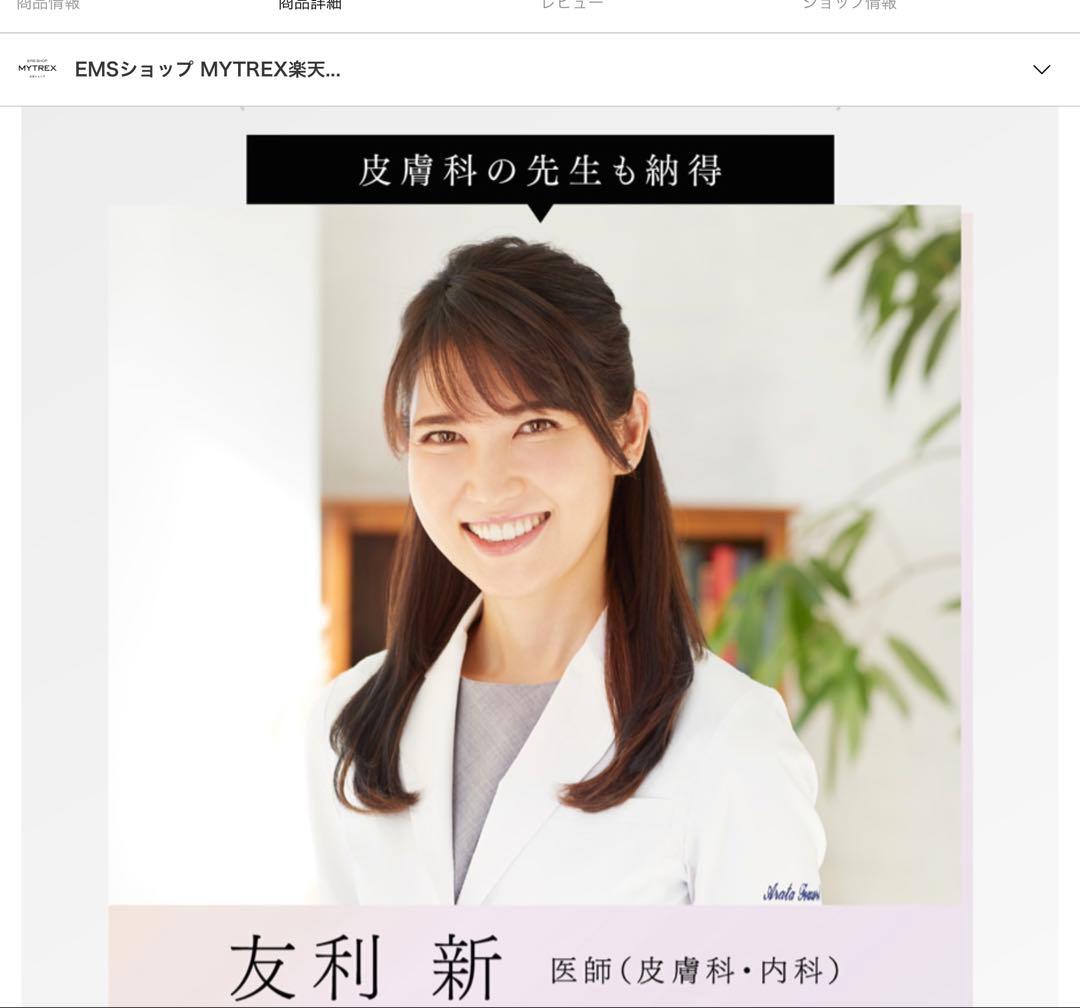Image resolution: width=1080 pixels, height=1008 pixels.
Task: Switch to the ショップ情報 tab
Action: point(849,5)
